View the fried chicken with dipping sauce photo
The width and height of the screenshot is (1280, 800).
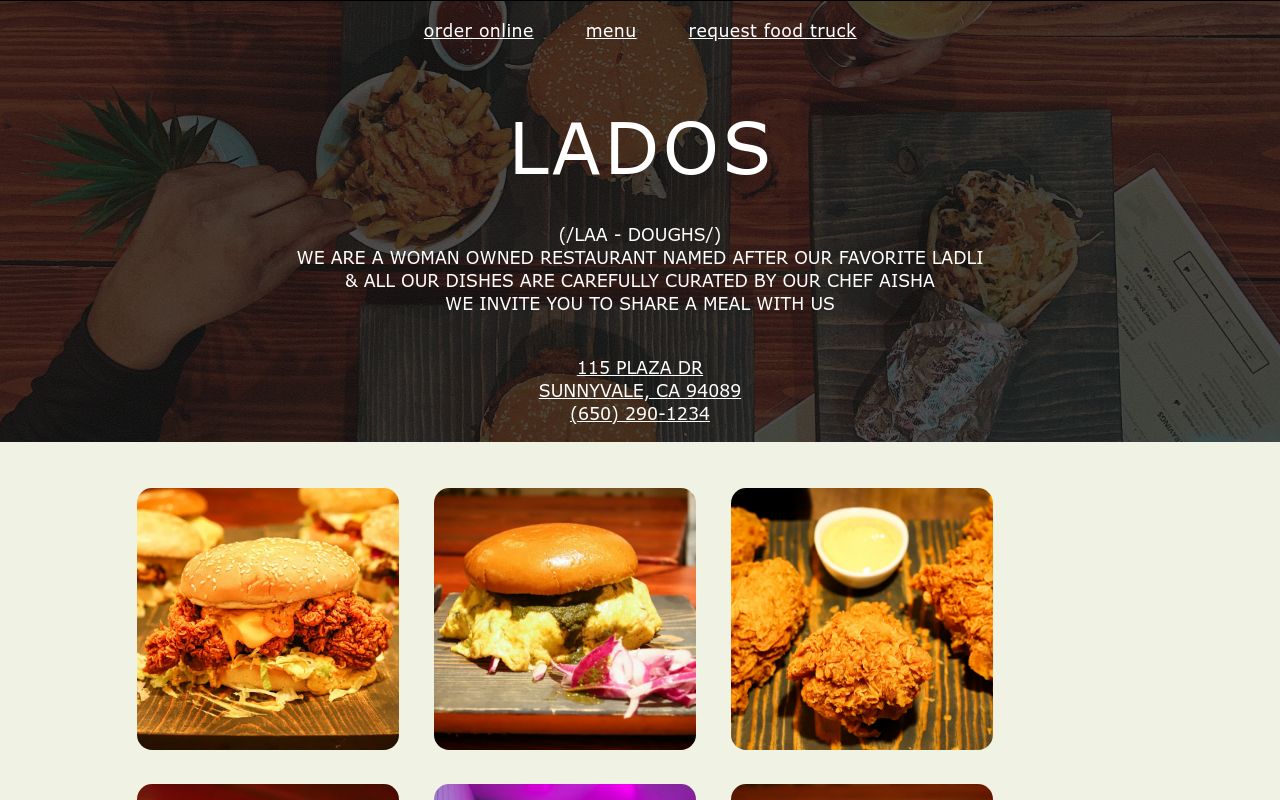tap(862, 619)
